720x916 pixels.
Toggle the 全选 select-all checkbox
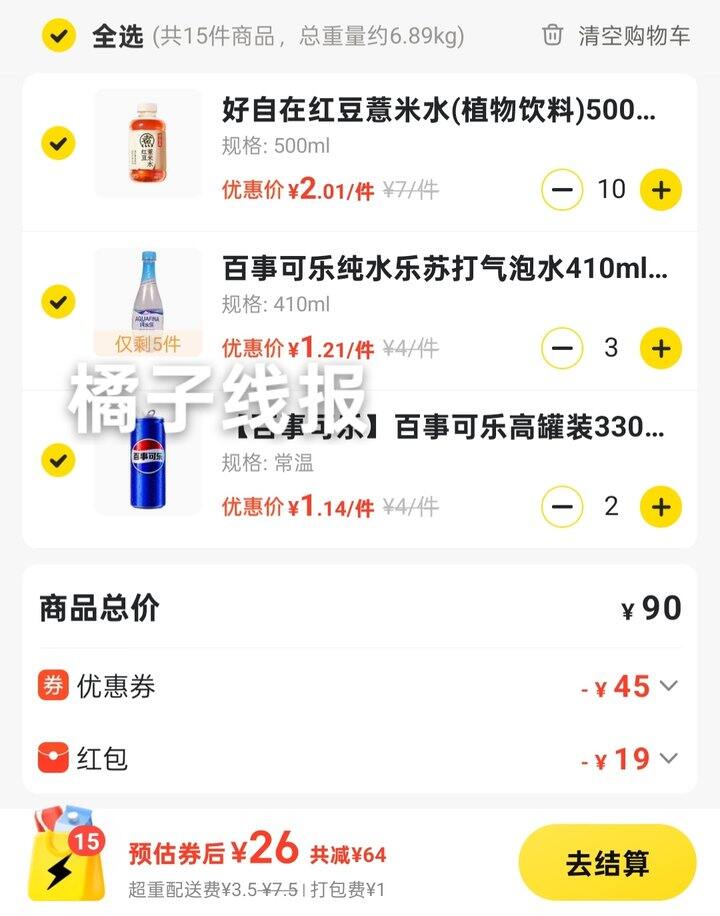click(x=59, y=37)
